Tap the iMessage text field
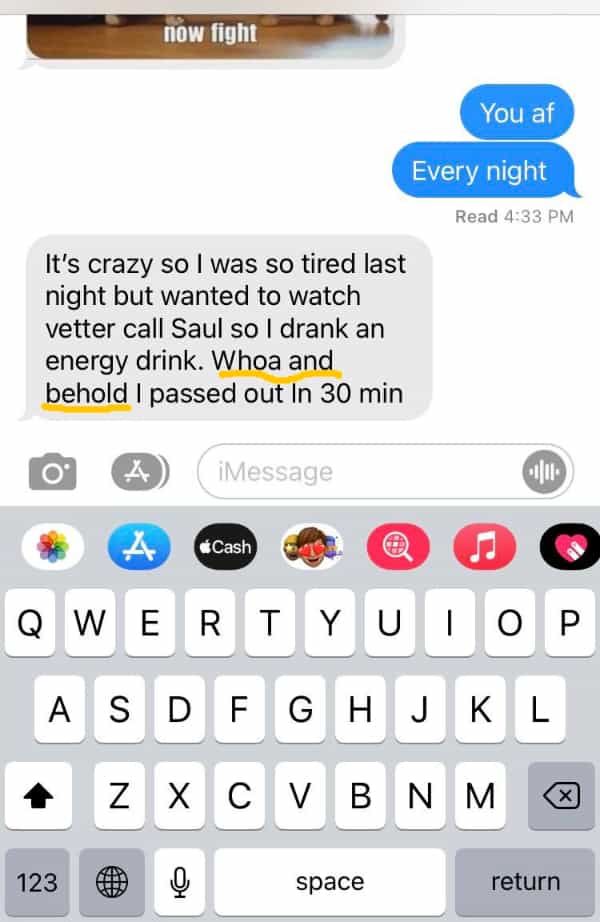Viewport: 600px width, 922px height. (360, 471)
